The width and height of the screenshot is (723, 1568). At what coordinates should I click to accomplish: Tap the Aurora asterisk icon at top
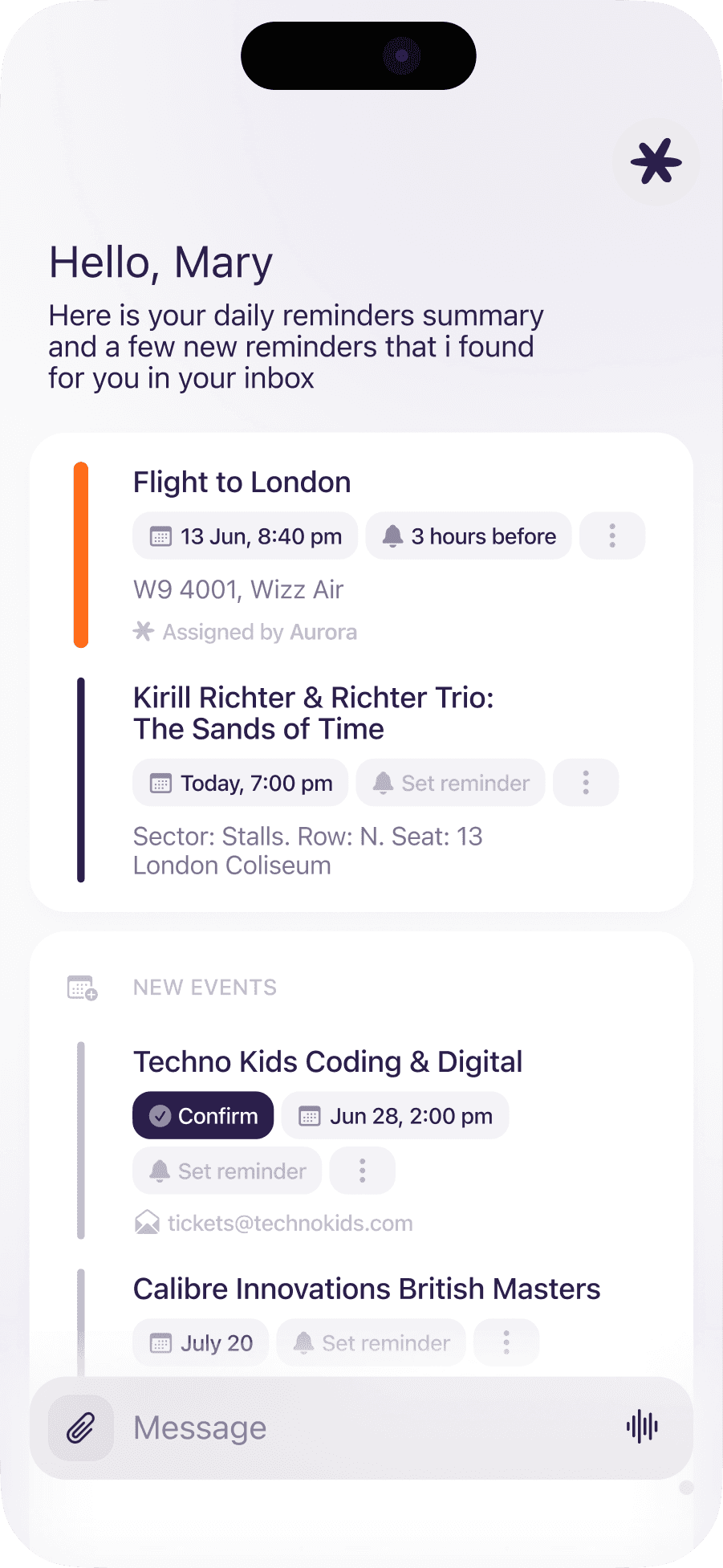[656, 162]
